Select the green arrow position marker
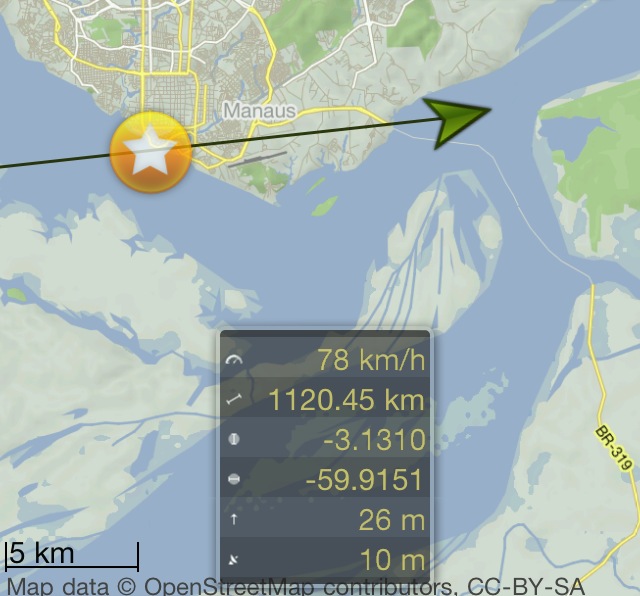640x596 pixels. [458, 120]
